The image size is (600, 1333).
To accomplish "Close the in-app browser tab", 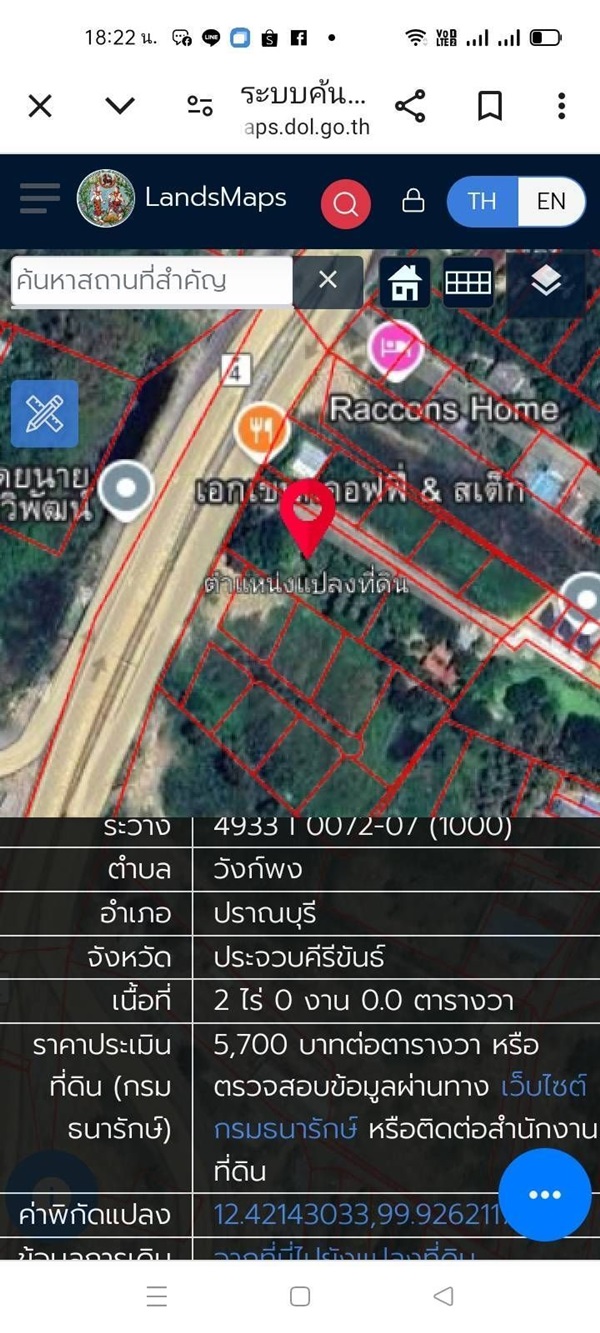I will pyautogui.click(x=40, y=105).
